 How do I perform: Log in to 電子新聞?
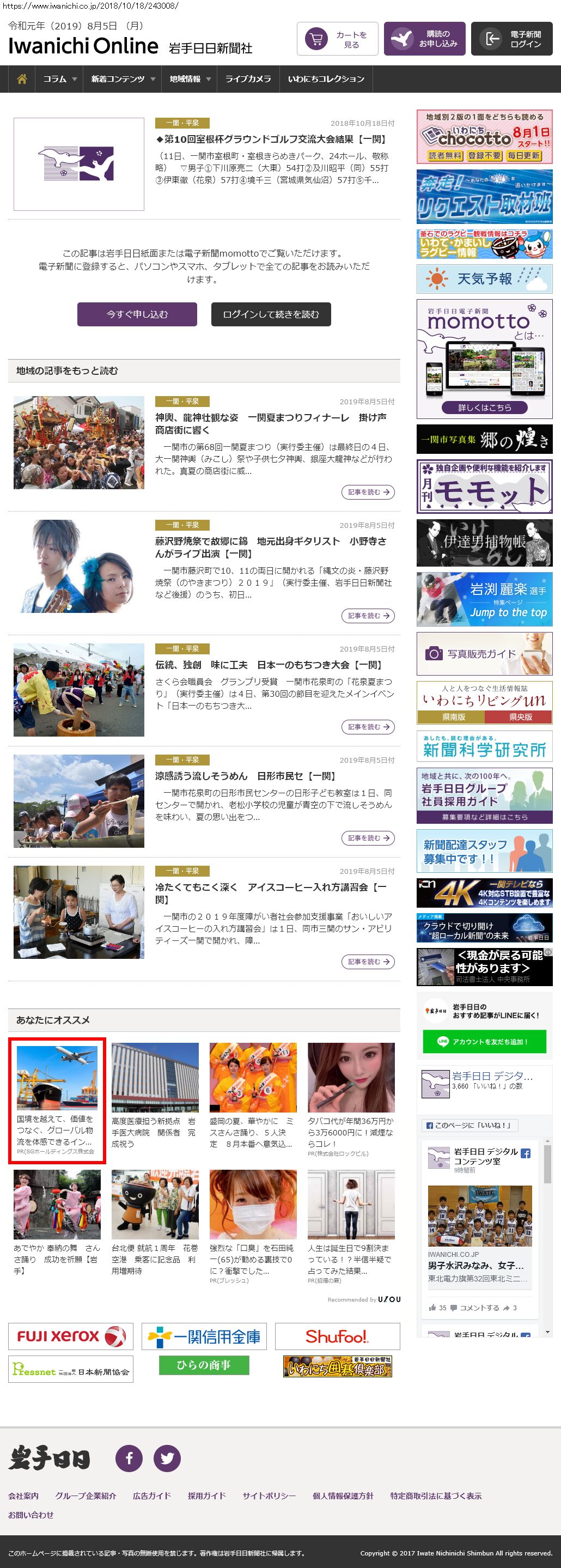point(512,40)
